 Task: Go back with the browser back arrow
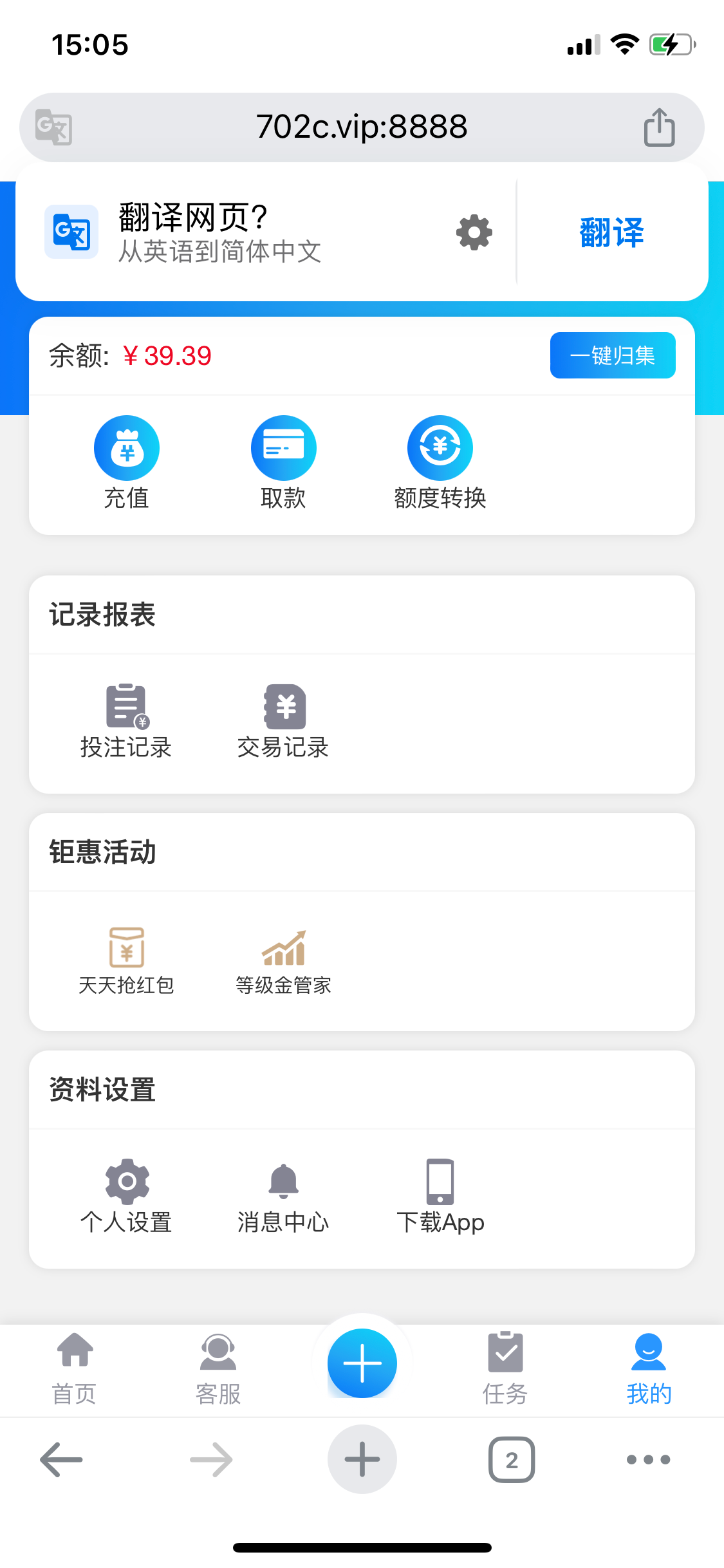coord(62,1459)
